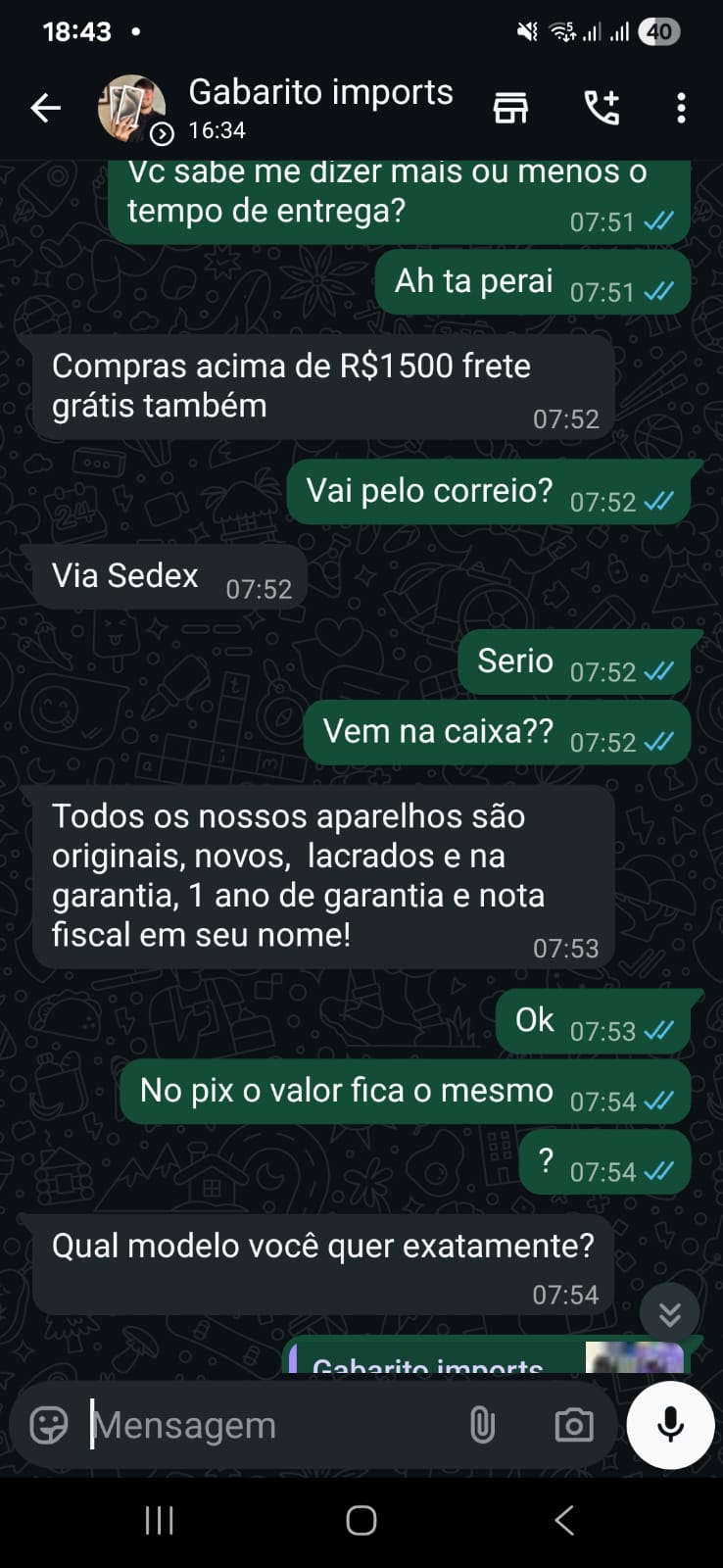This screenshot has width=723, height=1568.
Task: Open the camera to send a photo
Action: tap(573, 1425)
